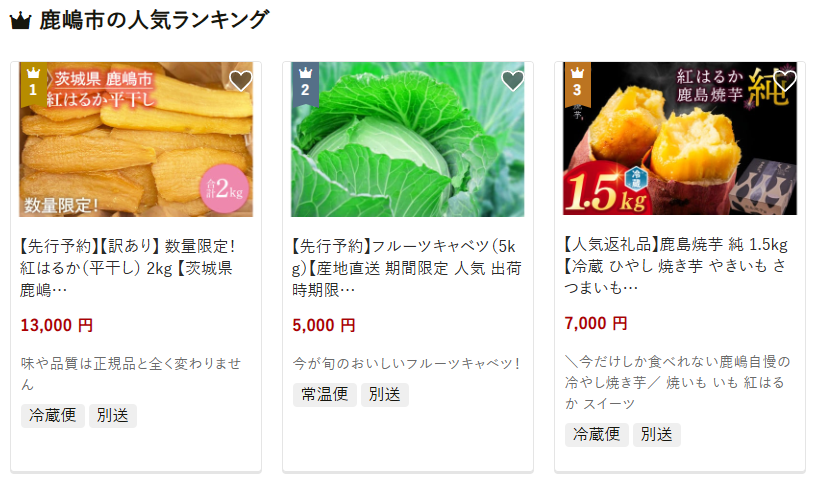Select the 別送 chip under 鹿島焼芋
814x480 pixels.
(x=656, y=434)
